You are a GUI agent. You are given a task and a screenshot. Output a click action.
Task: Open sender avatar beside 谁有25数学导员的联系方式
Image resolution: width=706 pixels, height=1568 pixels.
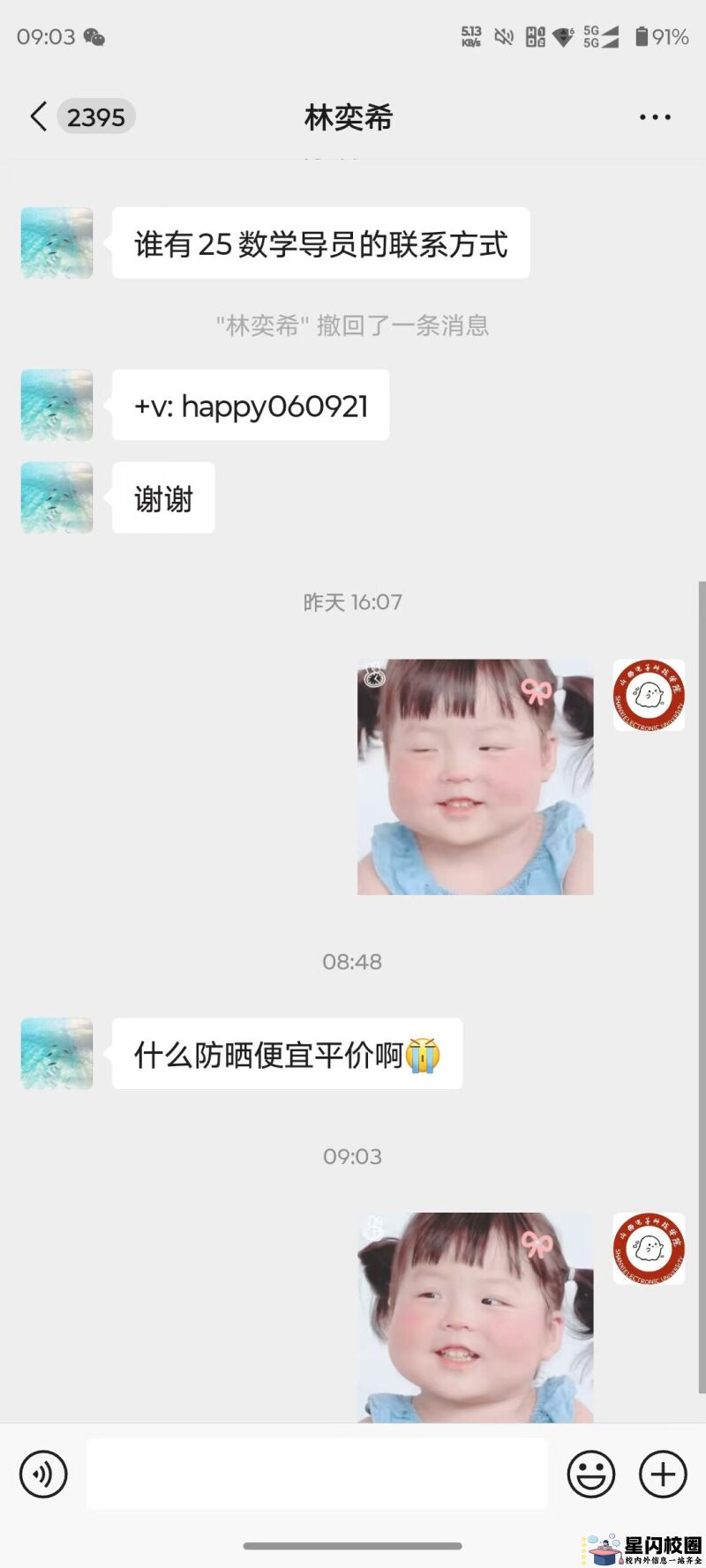(x=57, y=243)
